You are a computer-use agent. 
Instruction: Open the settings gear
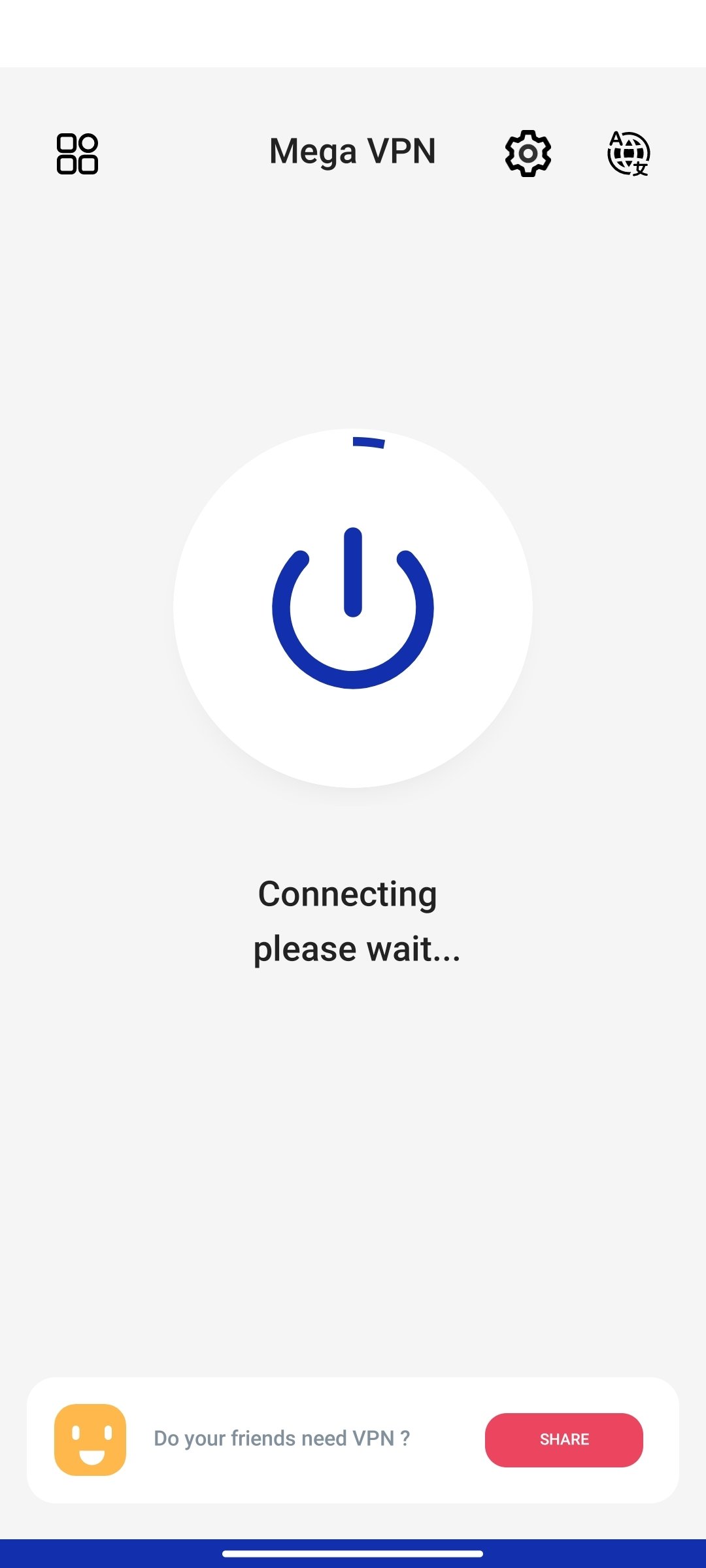[528, 154]
